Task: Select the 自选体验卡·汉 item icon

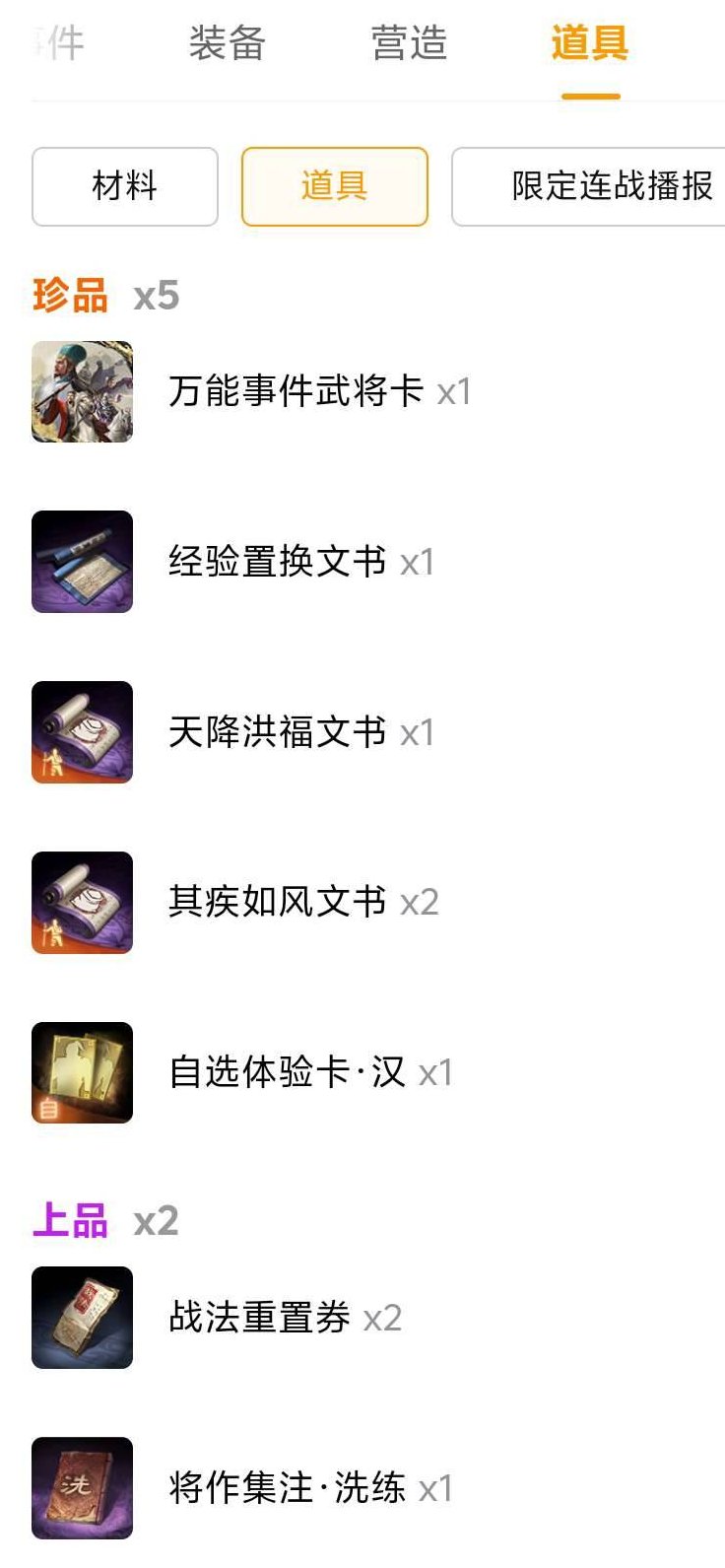Action: tap(82, 1072)
